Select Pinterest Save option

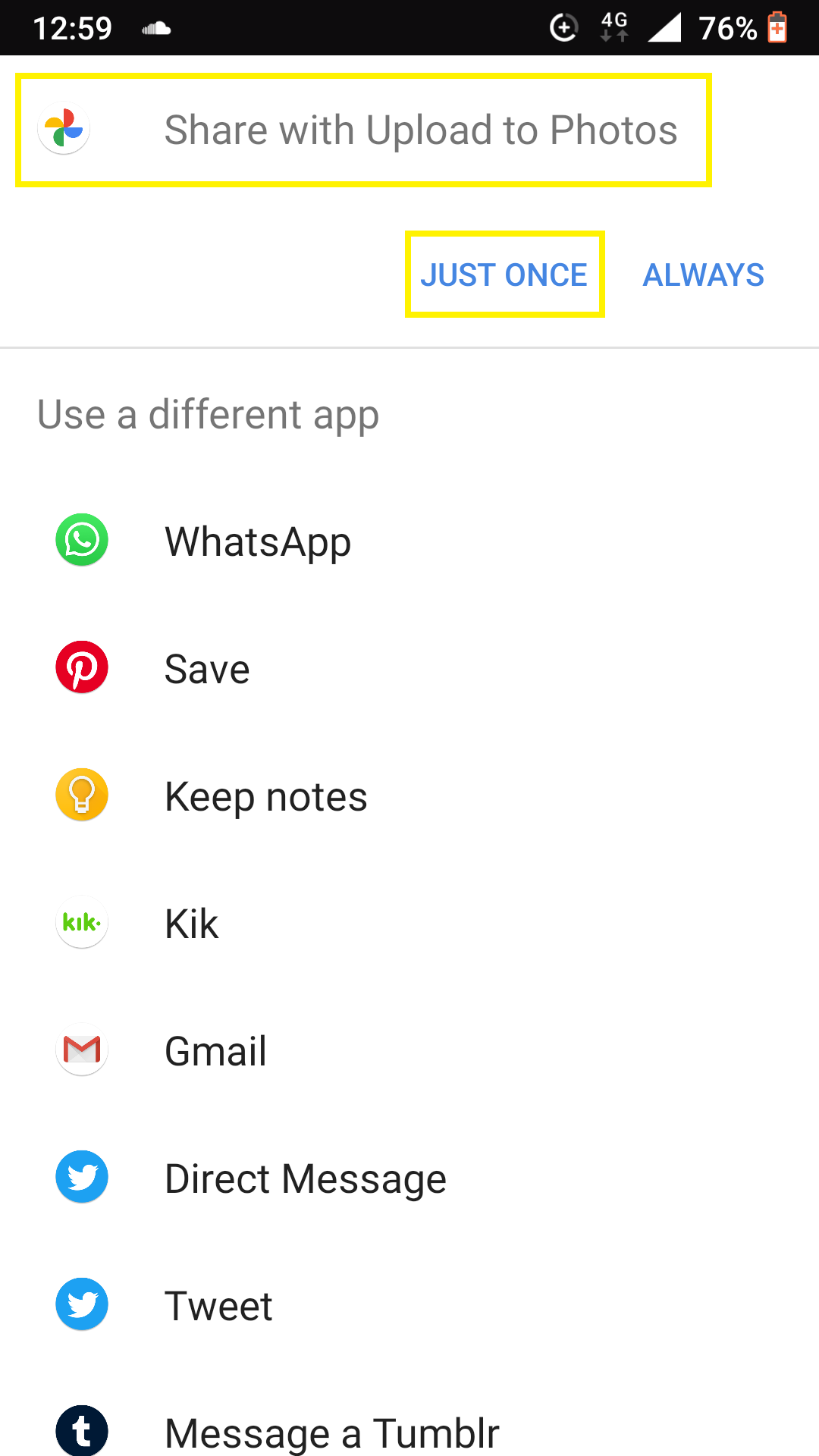409,669
